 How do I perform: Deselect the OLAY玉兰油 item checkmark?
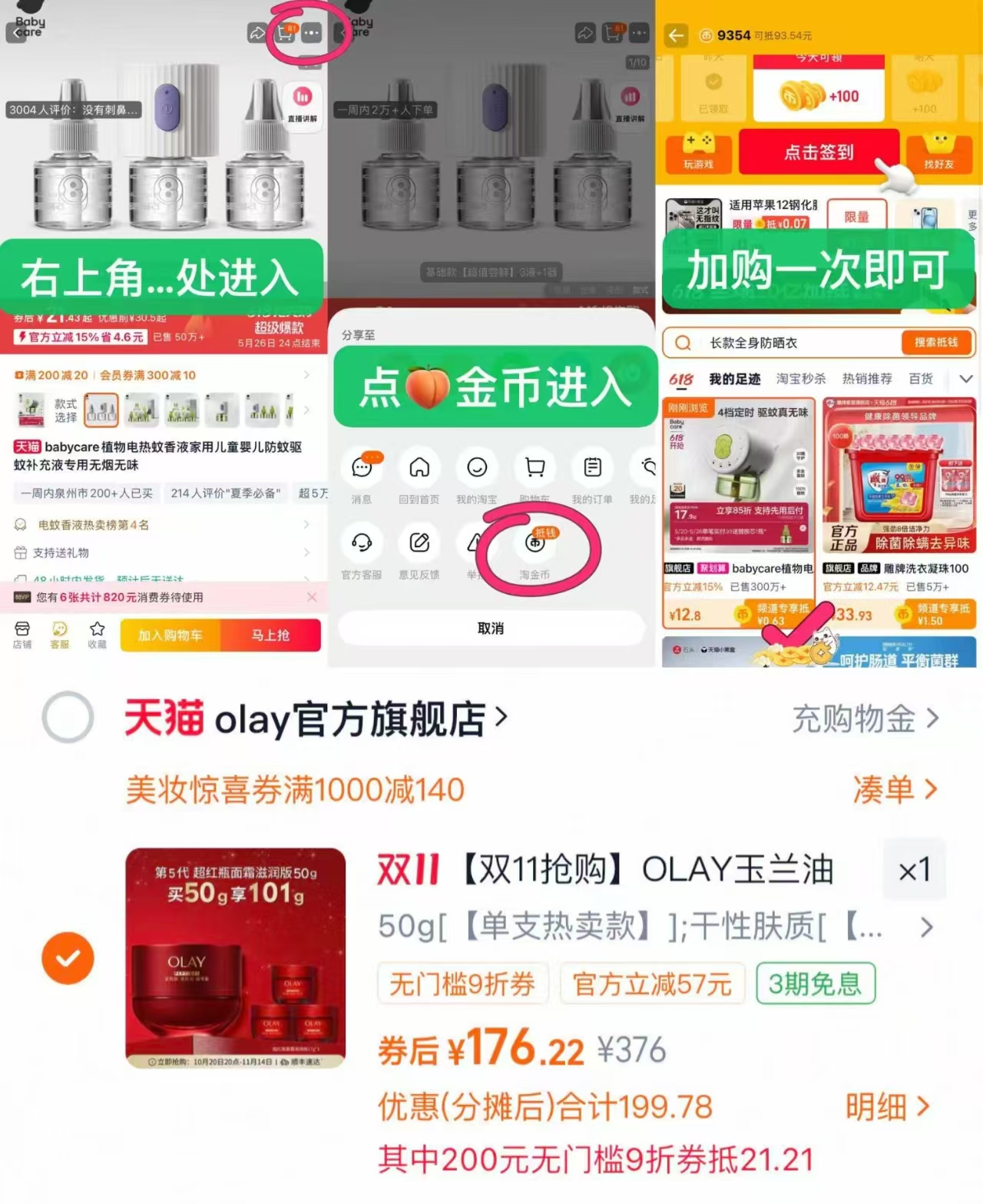click(68, 958)
